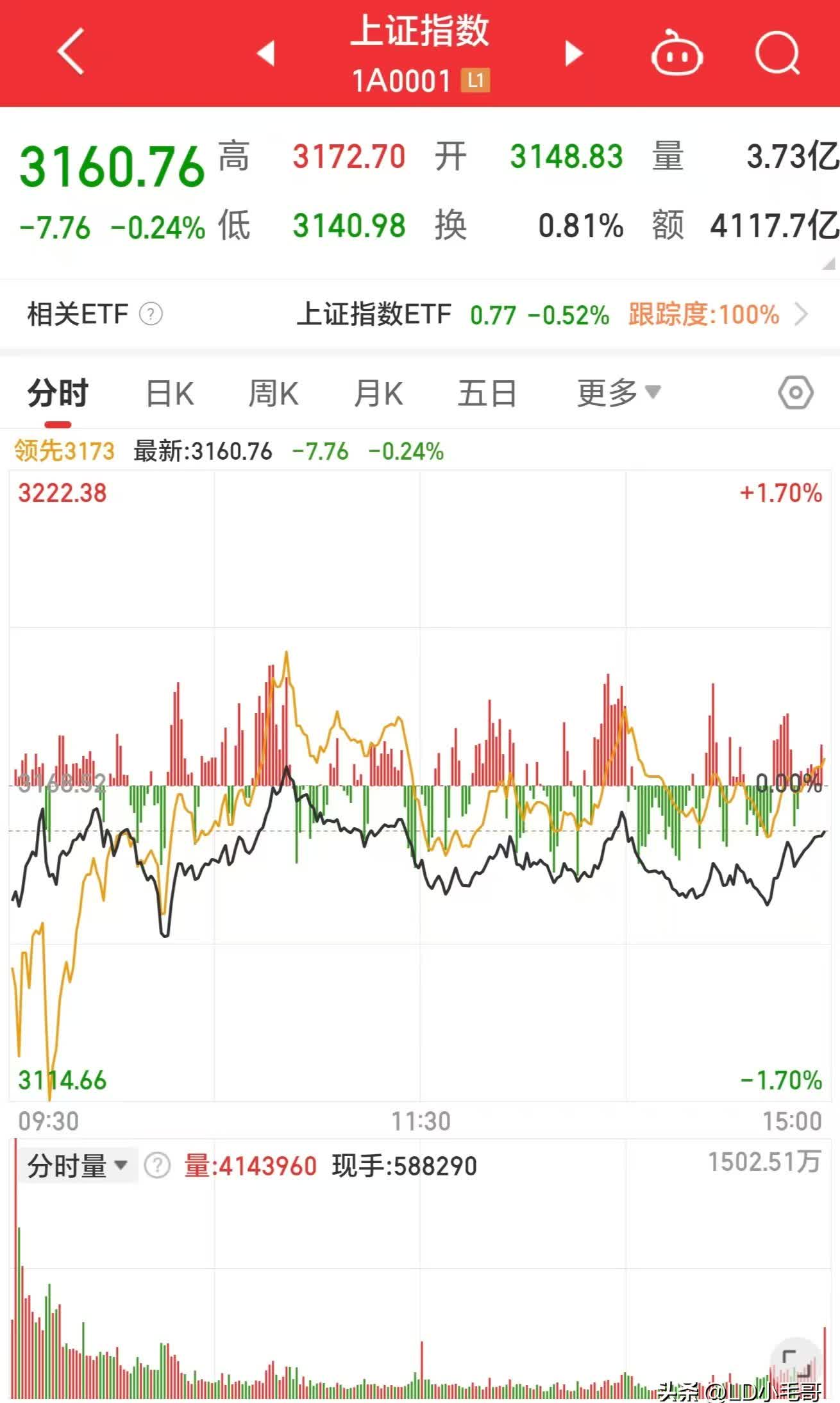Open the 更多 chart type dropdown
840x1403 pixels.
pyautogui.click(x=619, y=392)
